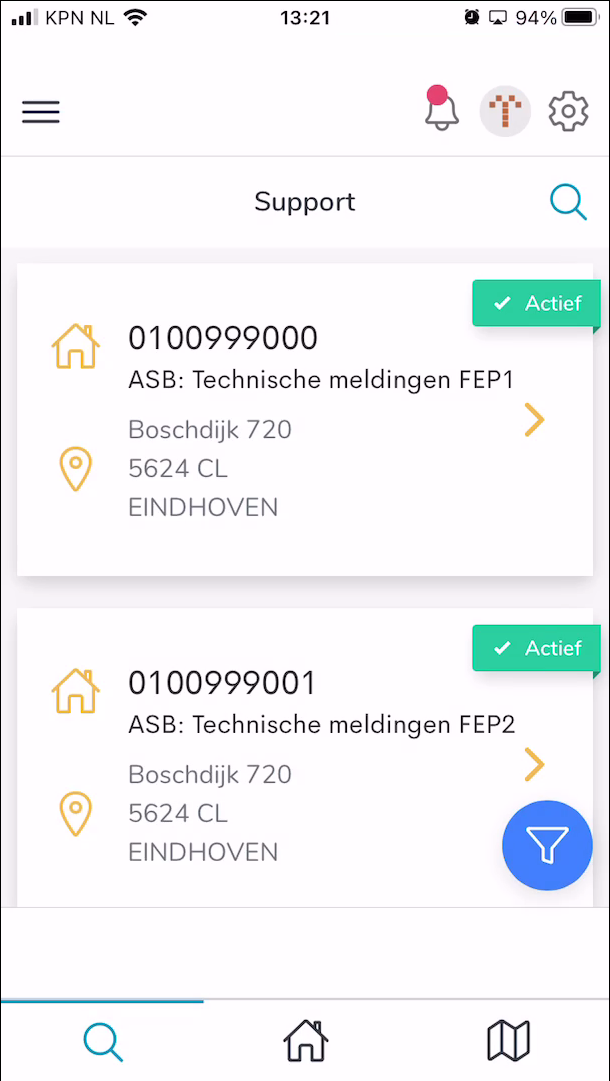Open the notifications bell

[x=441, y=108]
